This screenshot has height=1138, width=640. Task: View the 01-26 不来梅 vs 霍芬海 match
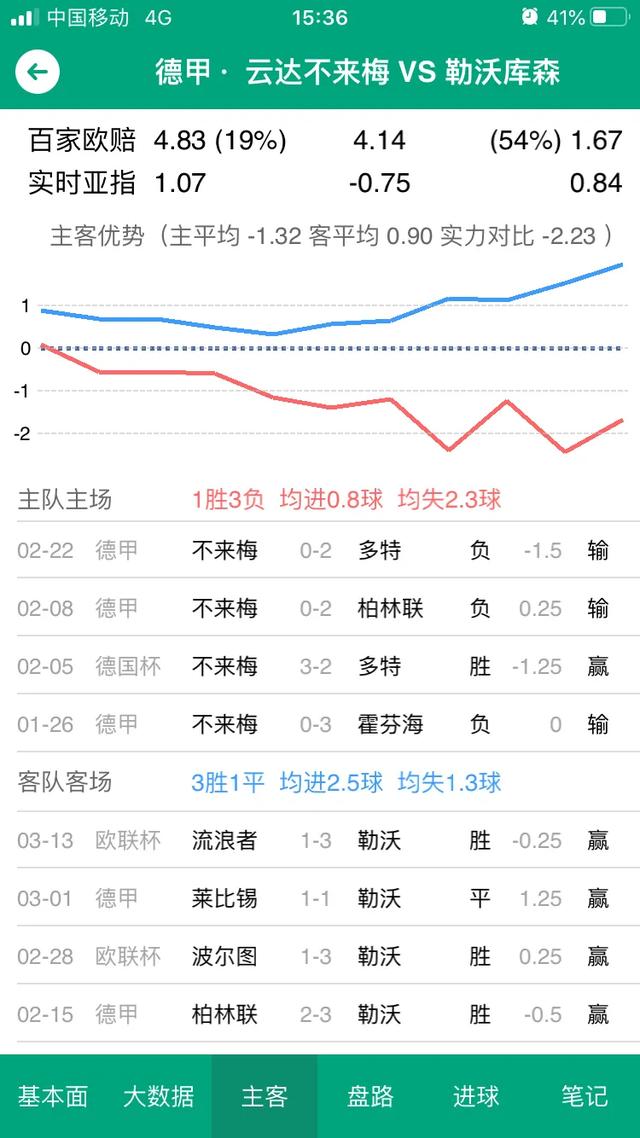(320, 724)
